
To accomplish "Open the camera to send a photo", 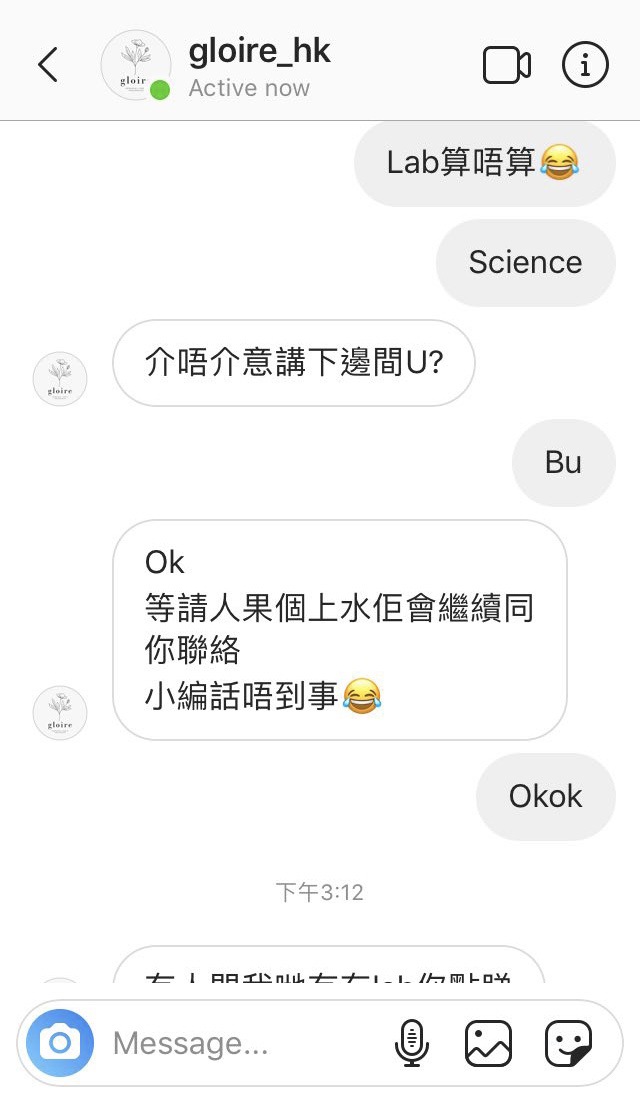I will click(x=60, y=1043).
